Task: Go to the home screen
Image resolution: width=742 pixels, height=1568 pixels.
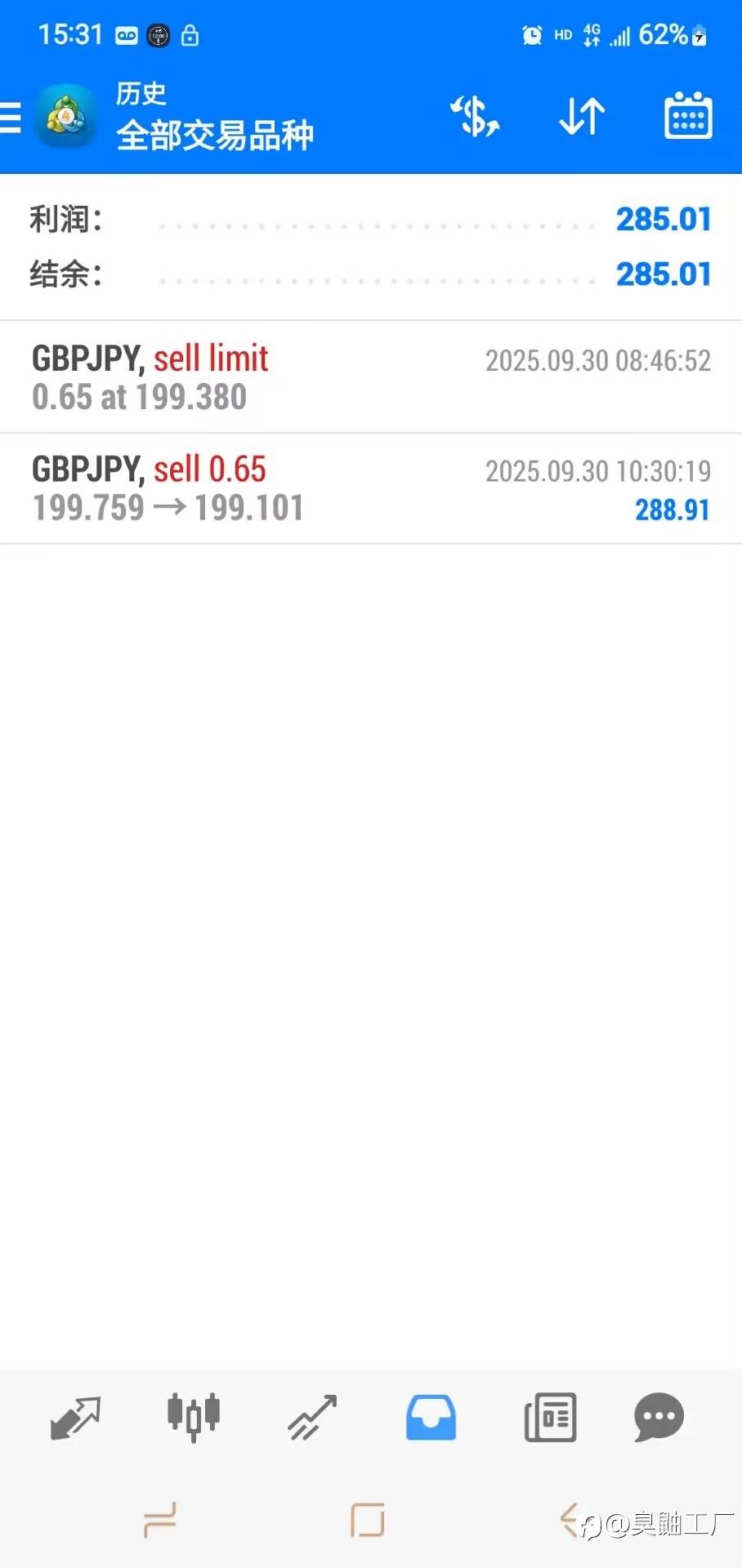Action: (x=368, y=1521)
